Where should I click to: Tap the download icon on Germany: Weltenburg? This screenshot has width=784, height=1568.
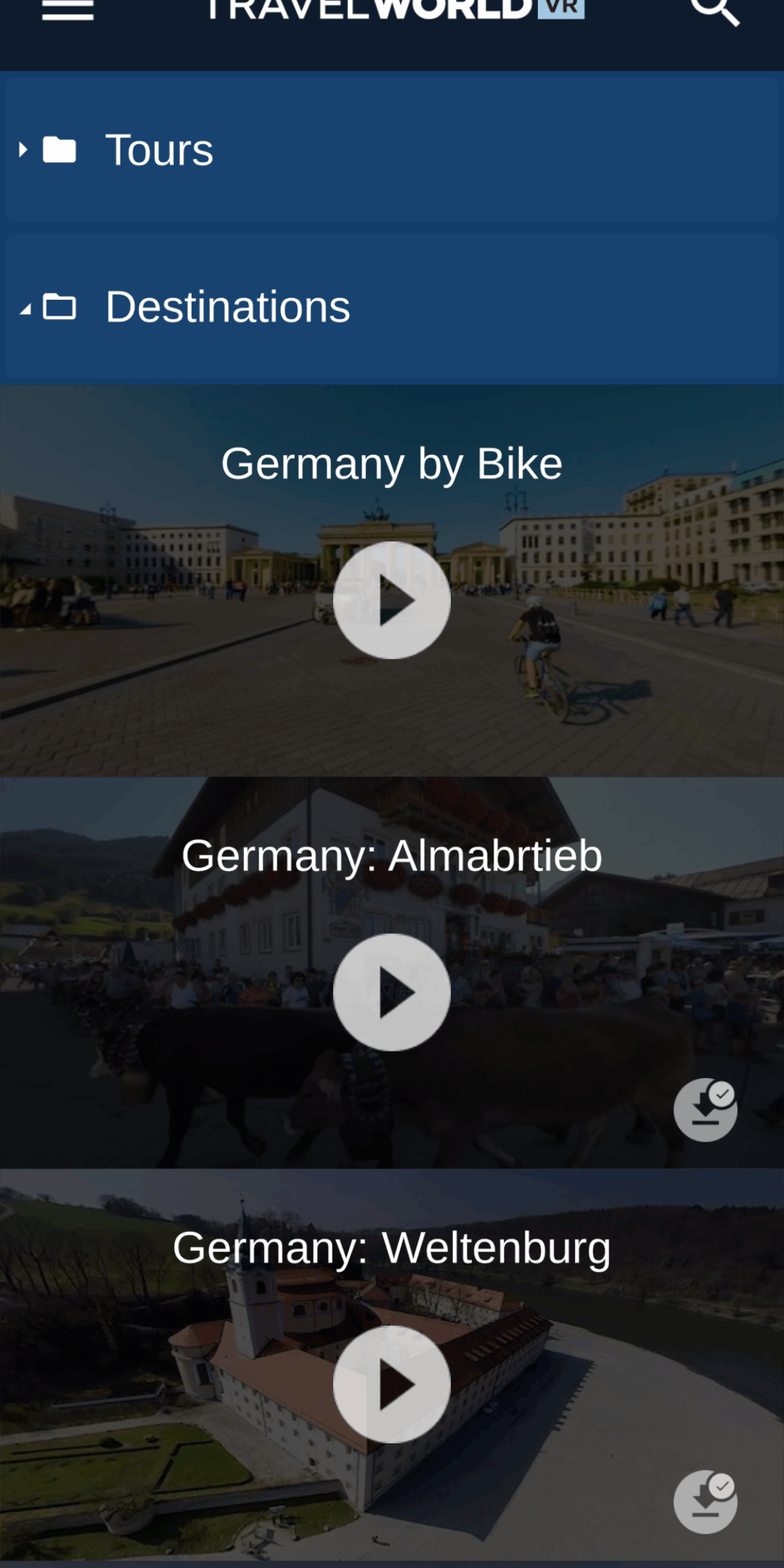tap(705, 1502)
